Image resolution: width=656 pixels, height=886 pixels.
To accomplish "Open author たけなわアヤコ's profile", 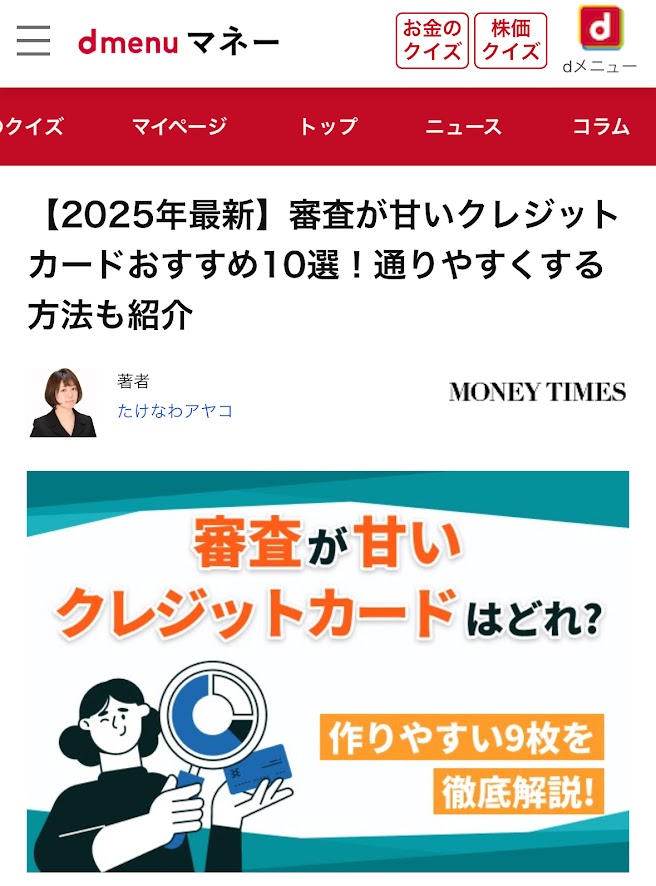I will click(x=175, y=411).
